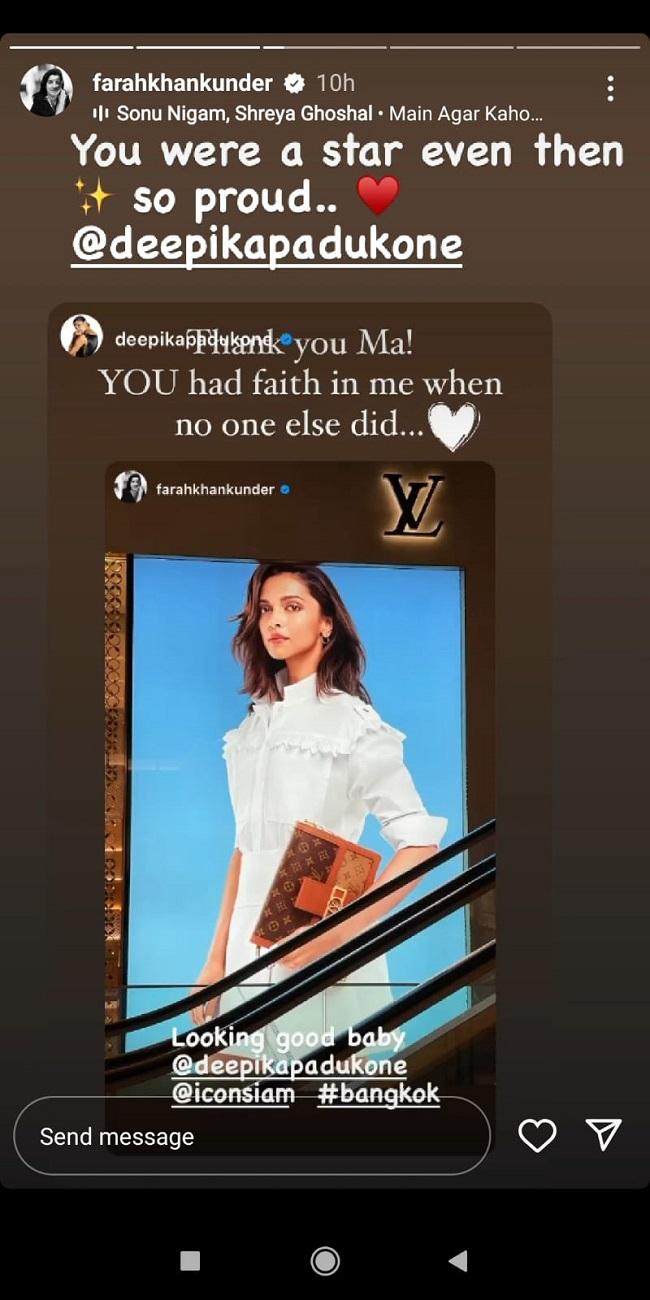650x1300 pixels.
Task: Open farahkhankunder's profile picture
Action: pyautogui.click(x=46, y=91)
